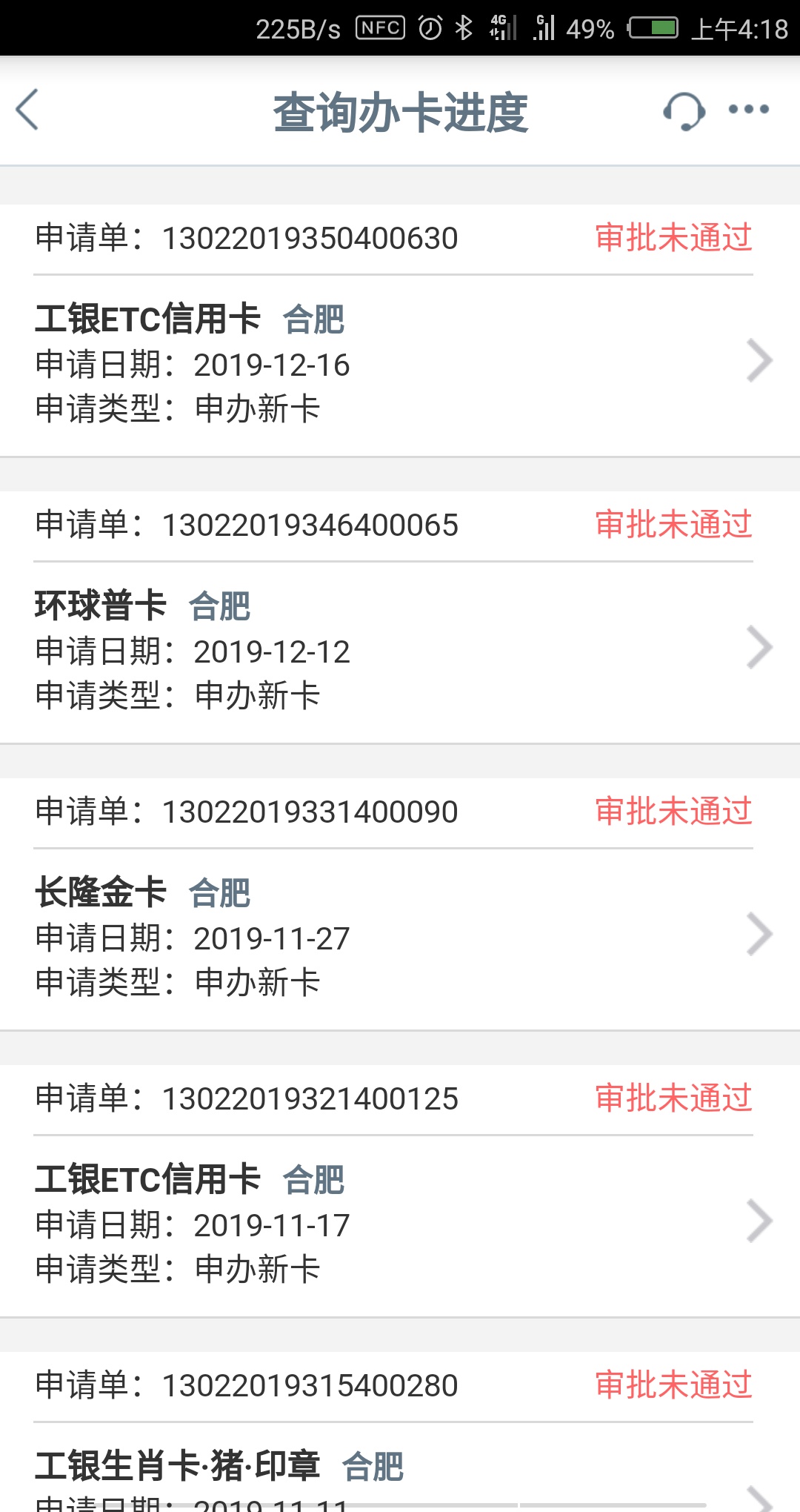
Task: Open the 长隆金卡 application record
Action: (400, 904)
